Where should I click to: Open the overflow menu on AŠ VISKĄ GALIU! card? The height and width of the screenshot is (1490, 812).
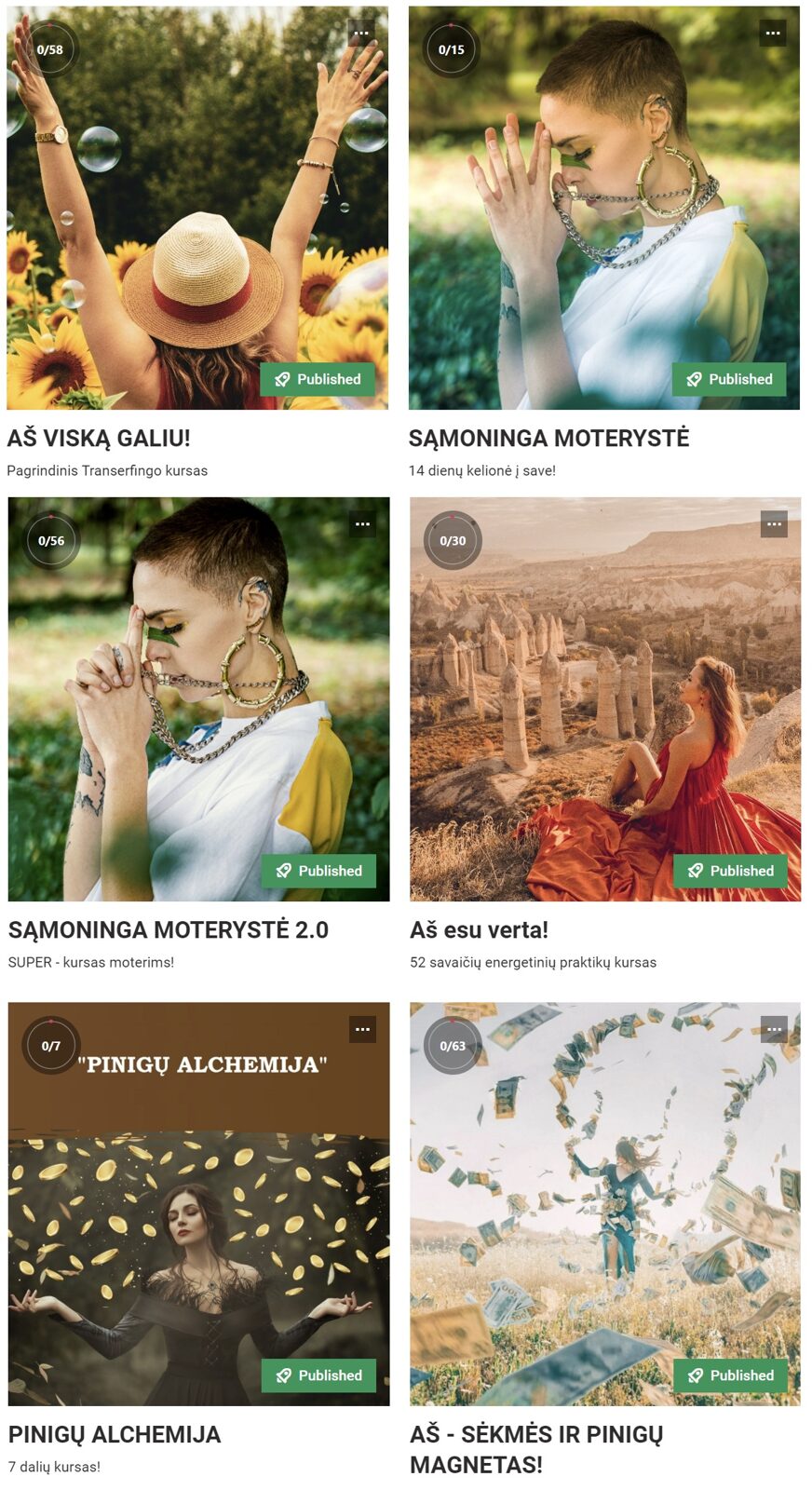(x=361, y=34)
